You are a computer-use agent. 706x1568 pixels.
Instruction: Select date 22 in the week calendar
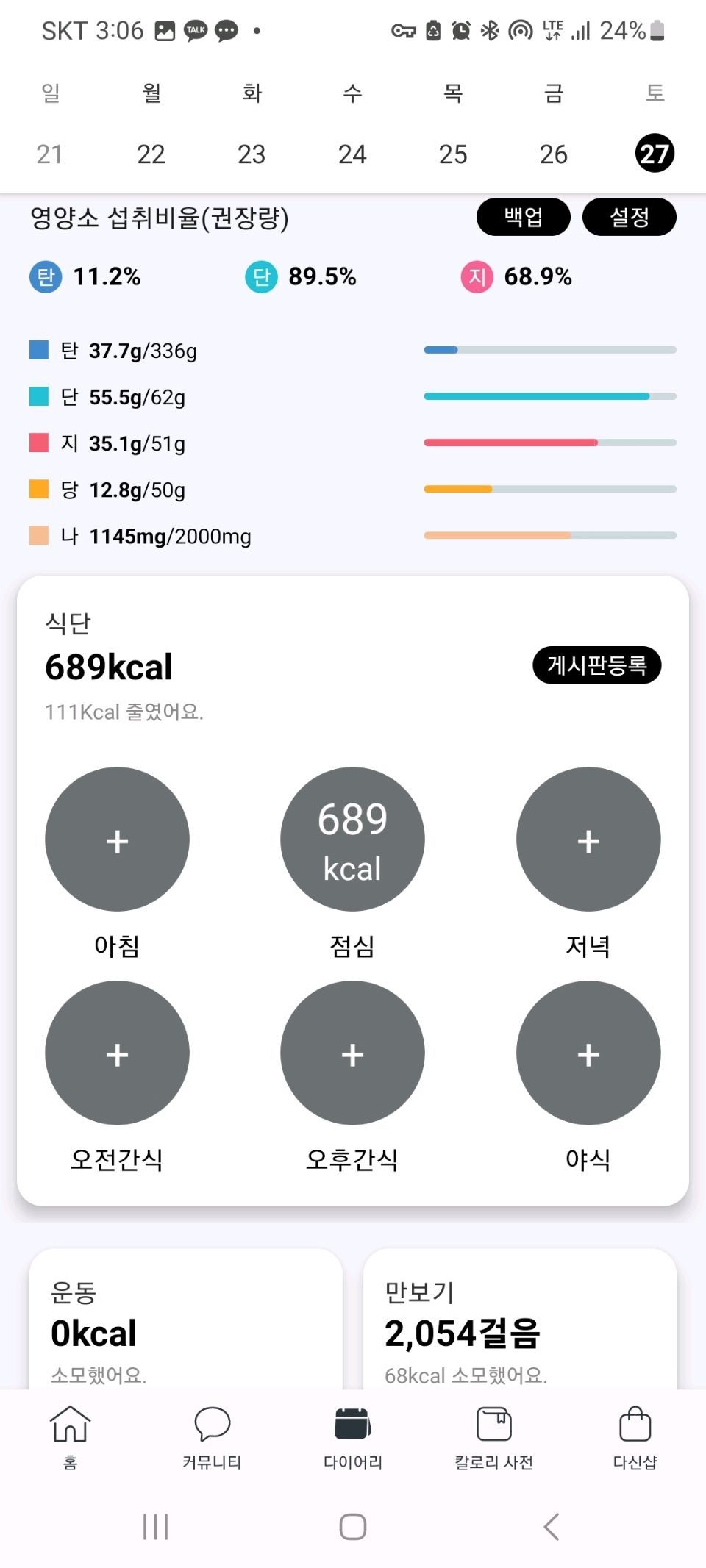point(151,154)
